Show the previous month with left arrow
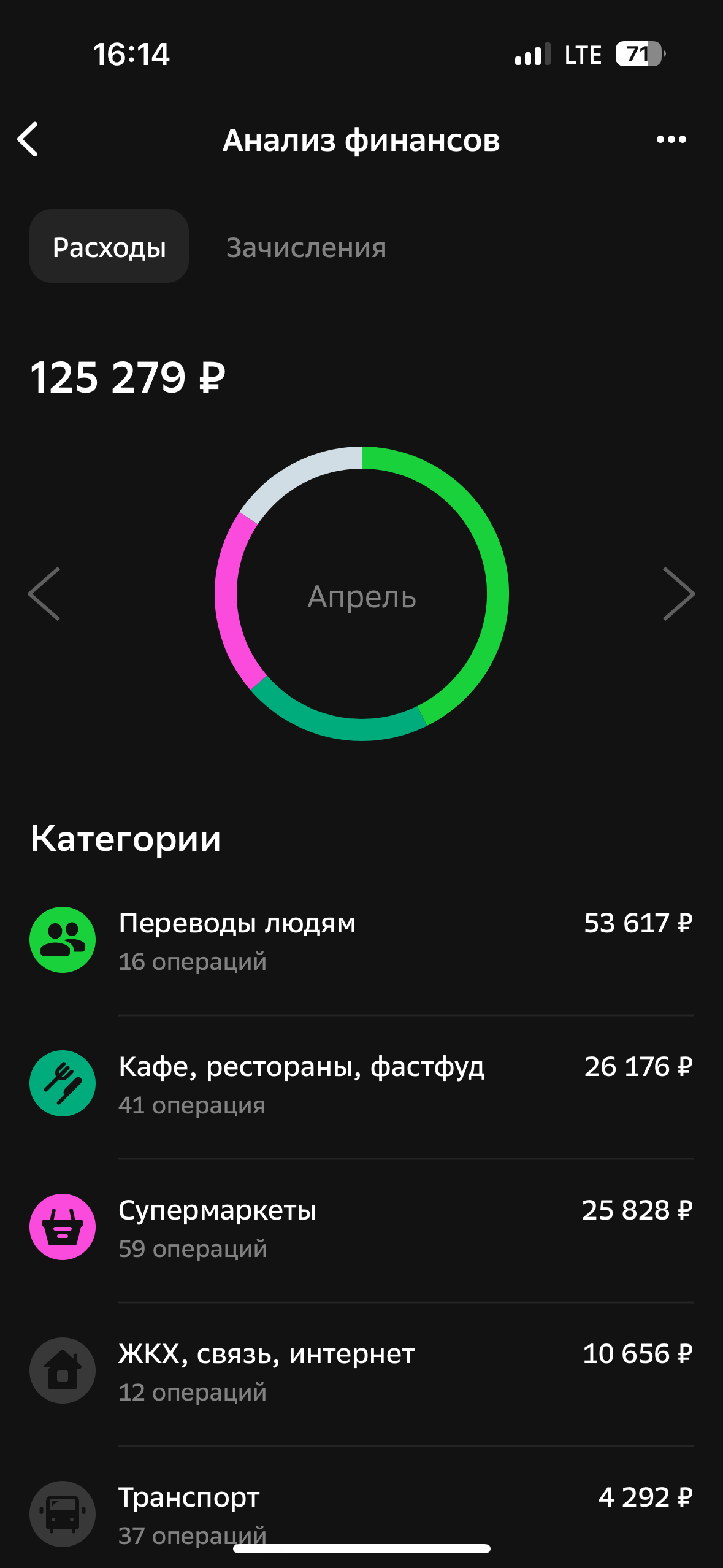Image resolution: width=723 pixels, height=1568 pixels. [44, 594]
